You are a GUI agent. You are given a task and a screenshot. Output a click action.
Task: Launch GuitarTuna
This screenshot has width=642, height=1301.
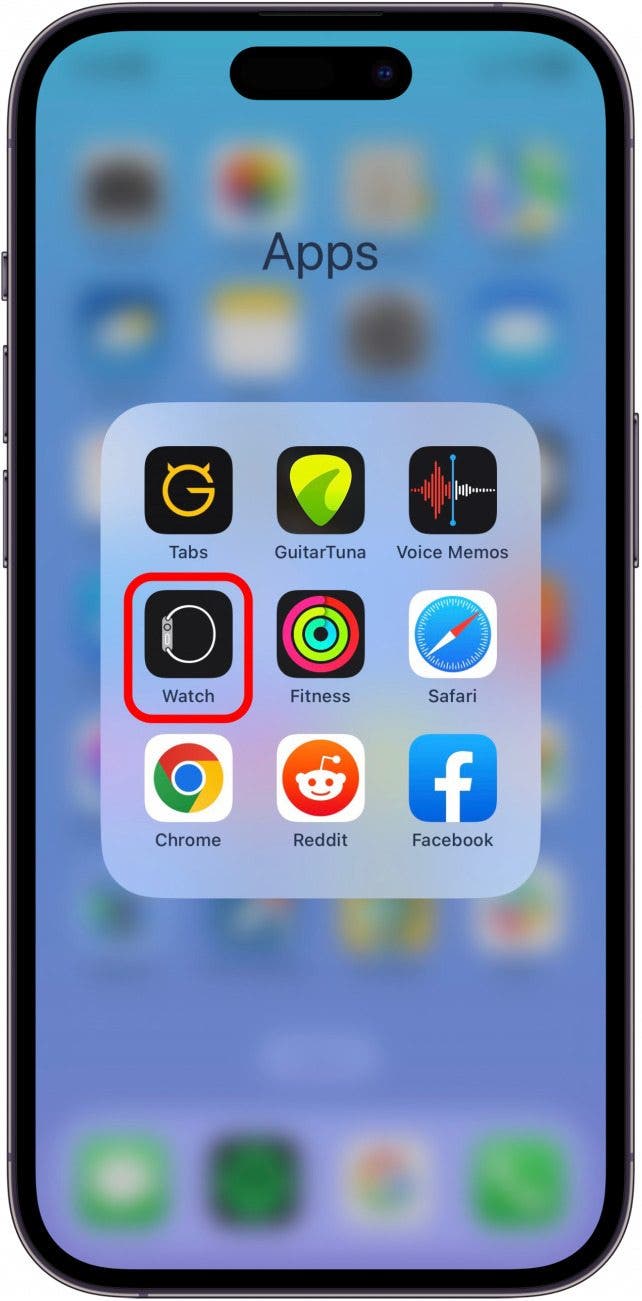[x=320, y=490]
